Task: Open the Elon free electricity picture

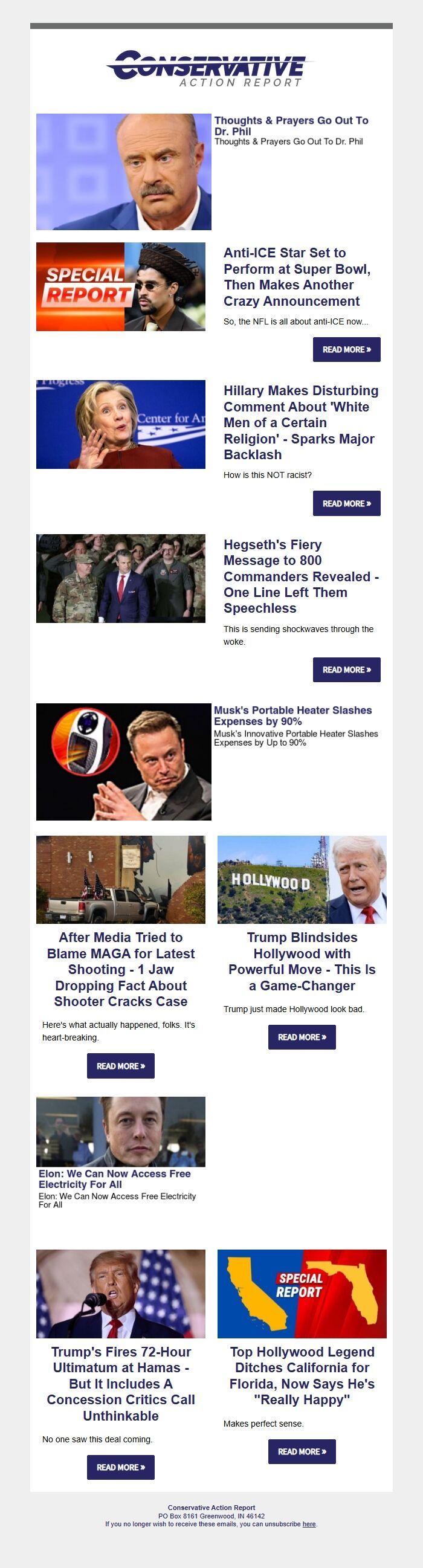Action: point(120,1132)
